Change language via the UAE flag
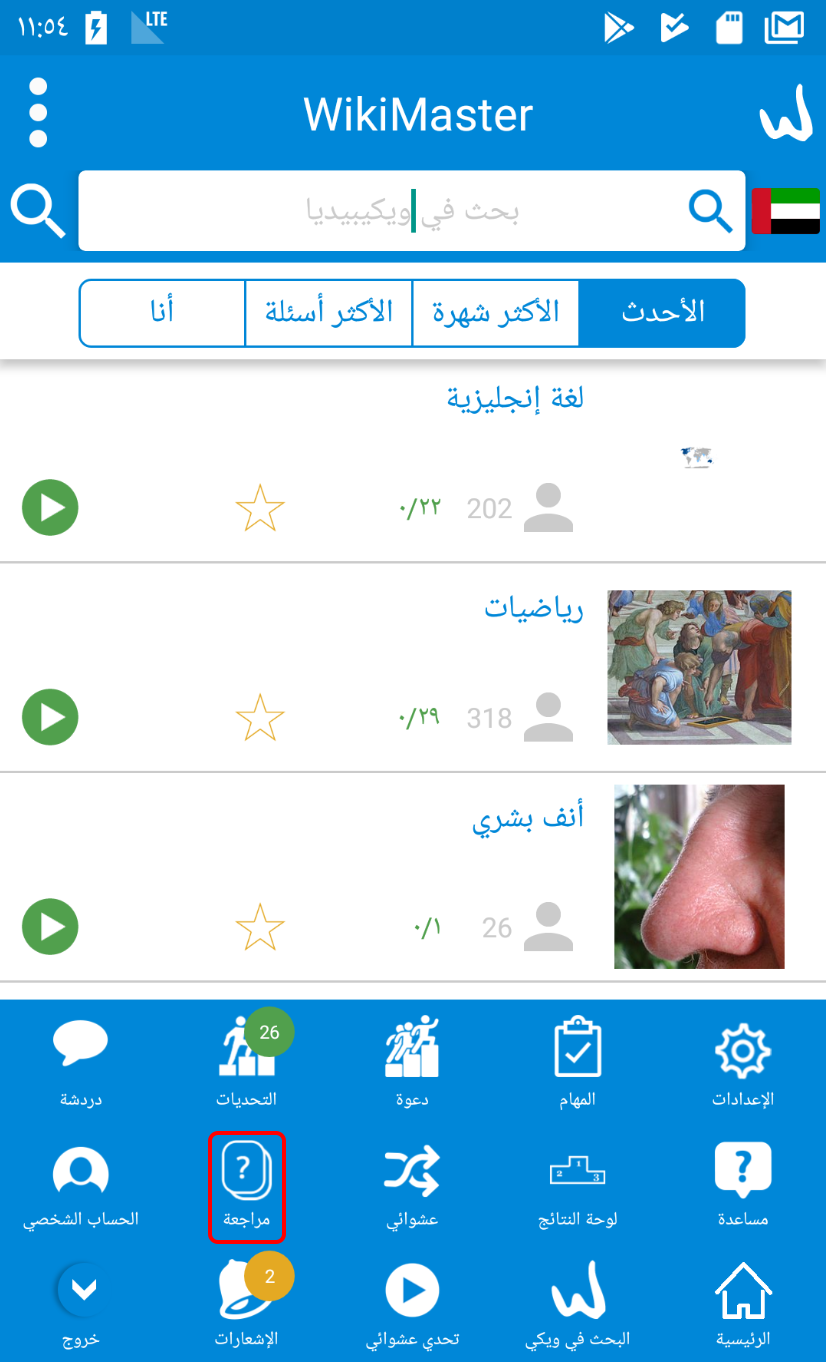Screen dimensions: 826x1362 [786, 211]
